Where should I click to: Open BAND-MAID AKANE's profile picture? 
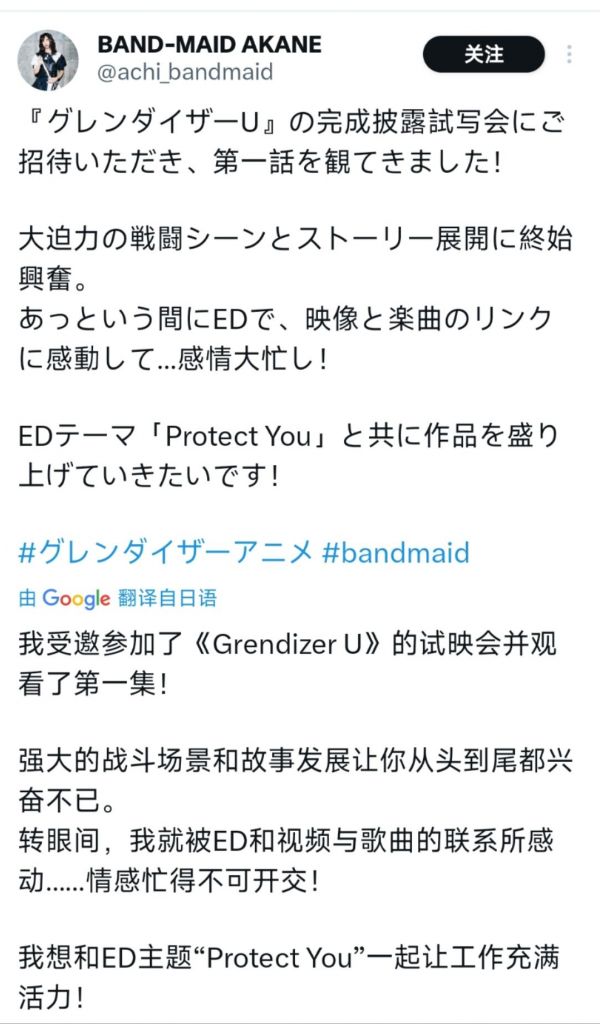[48, 59]
